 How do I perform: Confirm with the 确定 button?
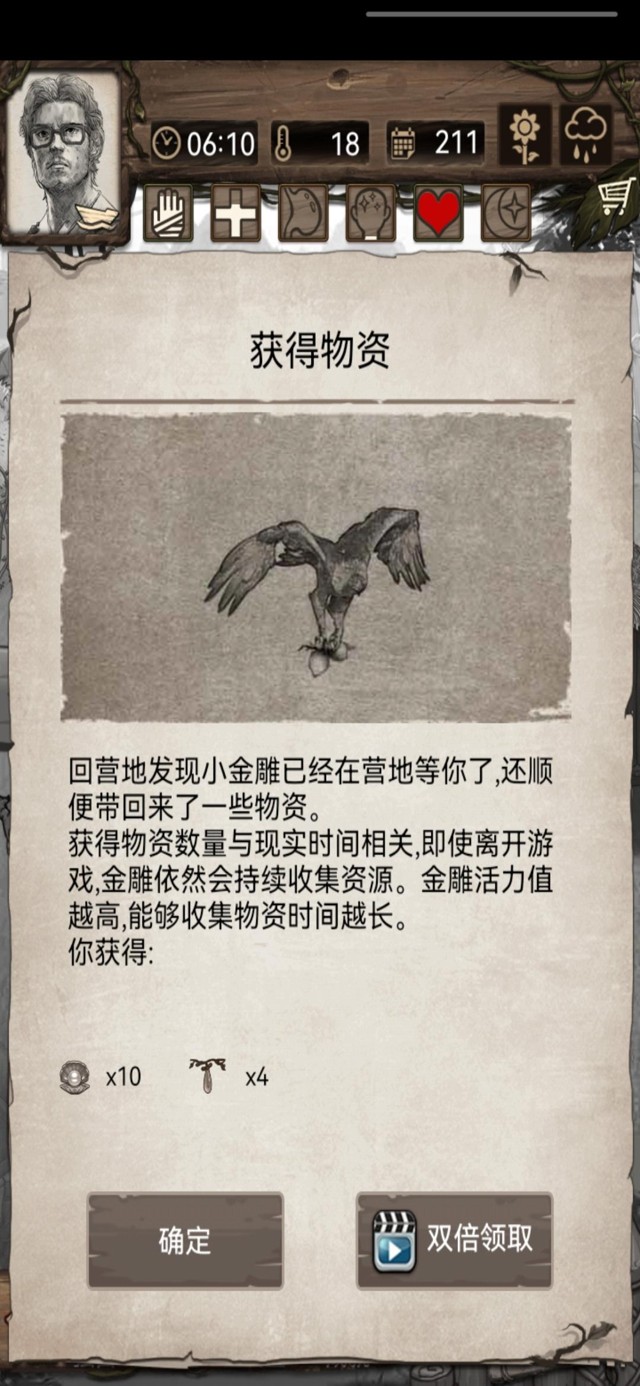click(185, 1240)
